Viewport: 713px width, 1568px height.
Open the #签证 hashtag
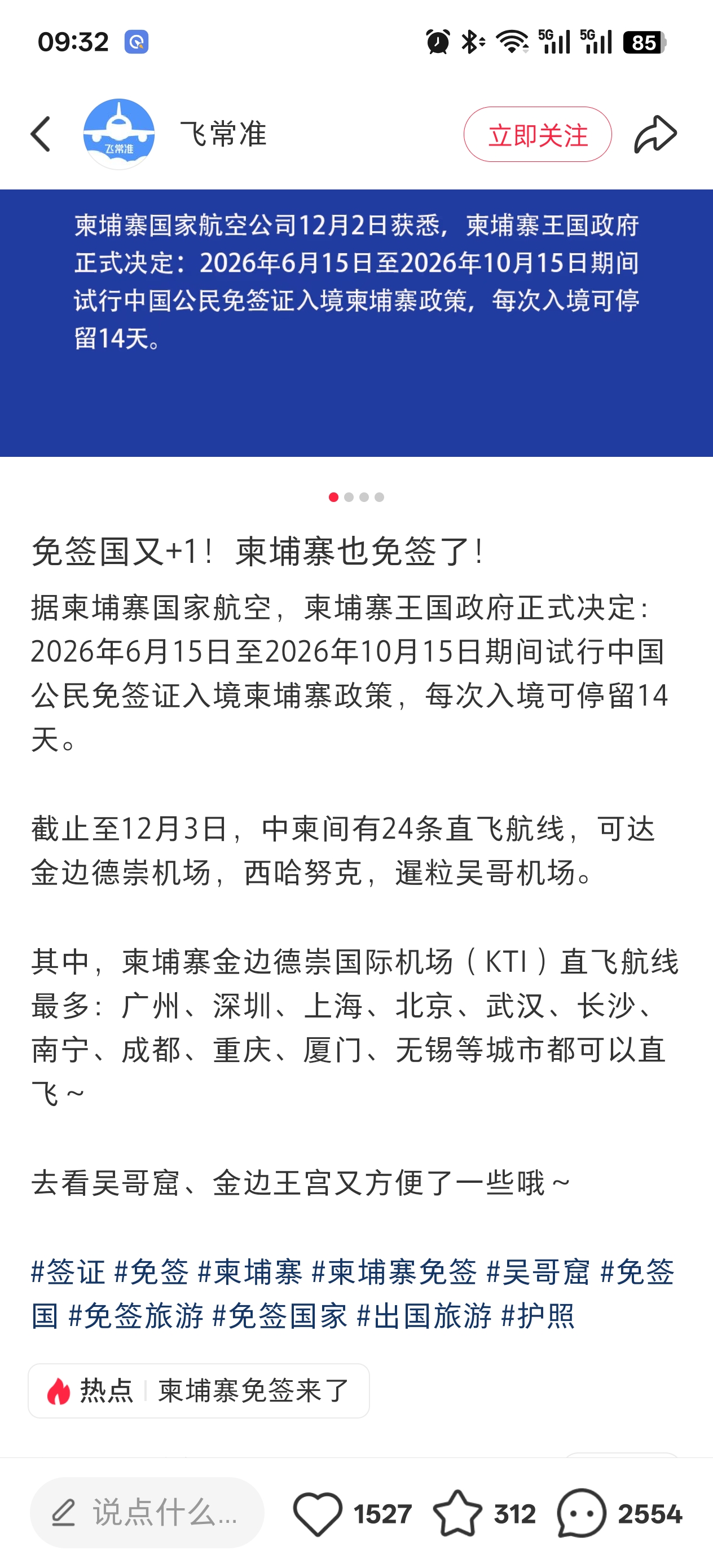[68, 1272]
